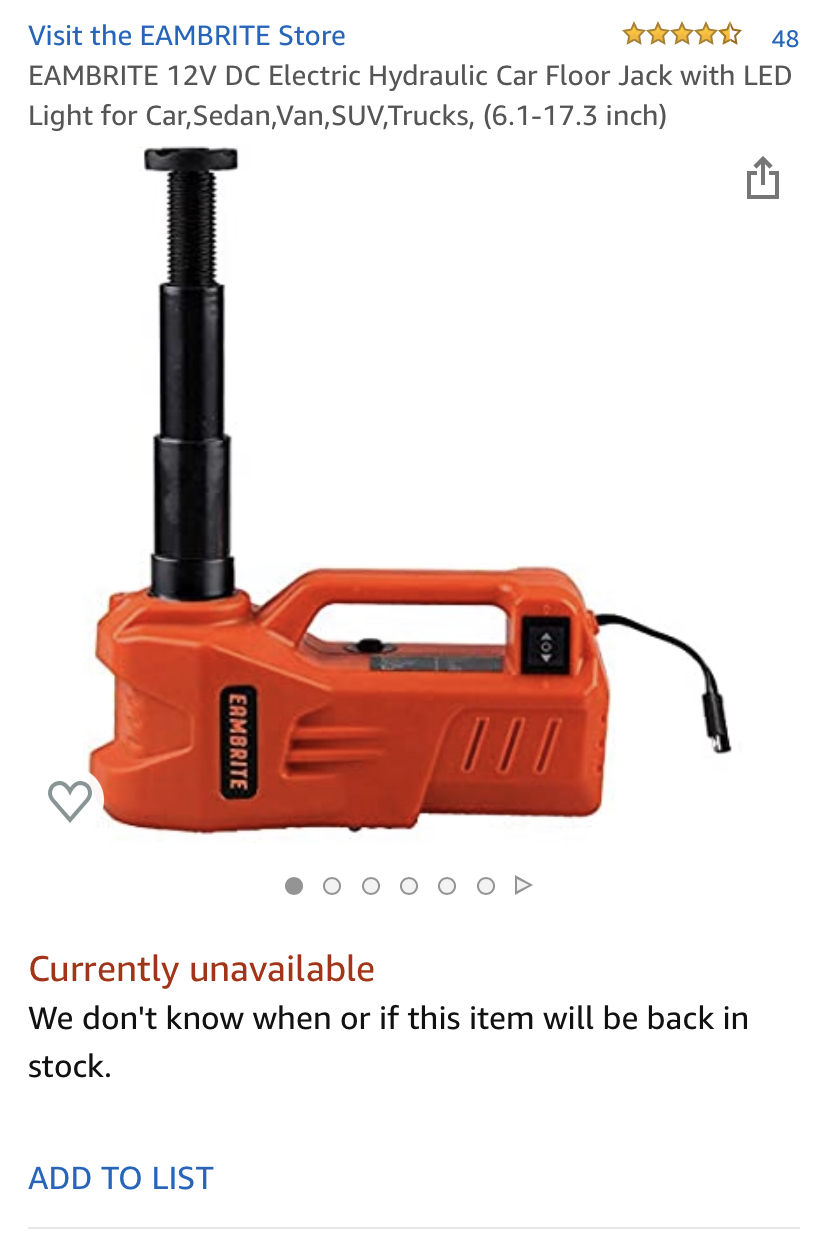Jump to the second image dot
Viewport: 828px width, 1251px height.
pos(332,886)
